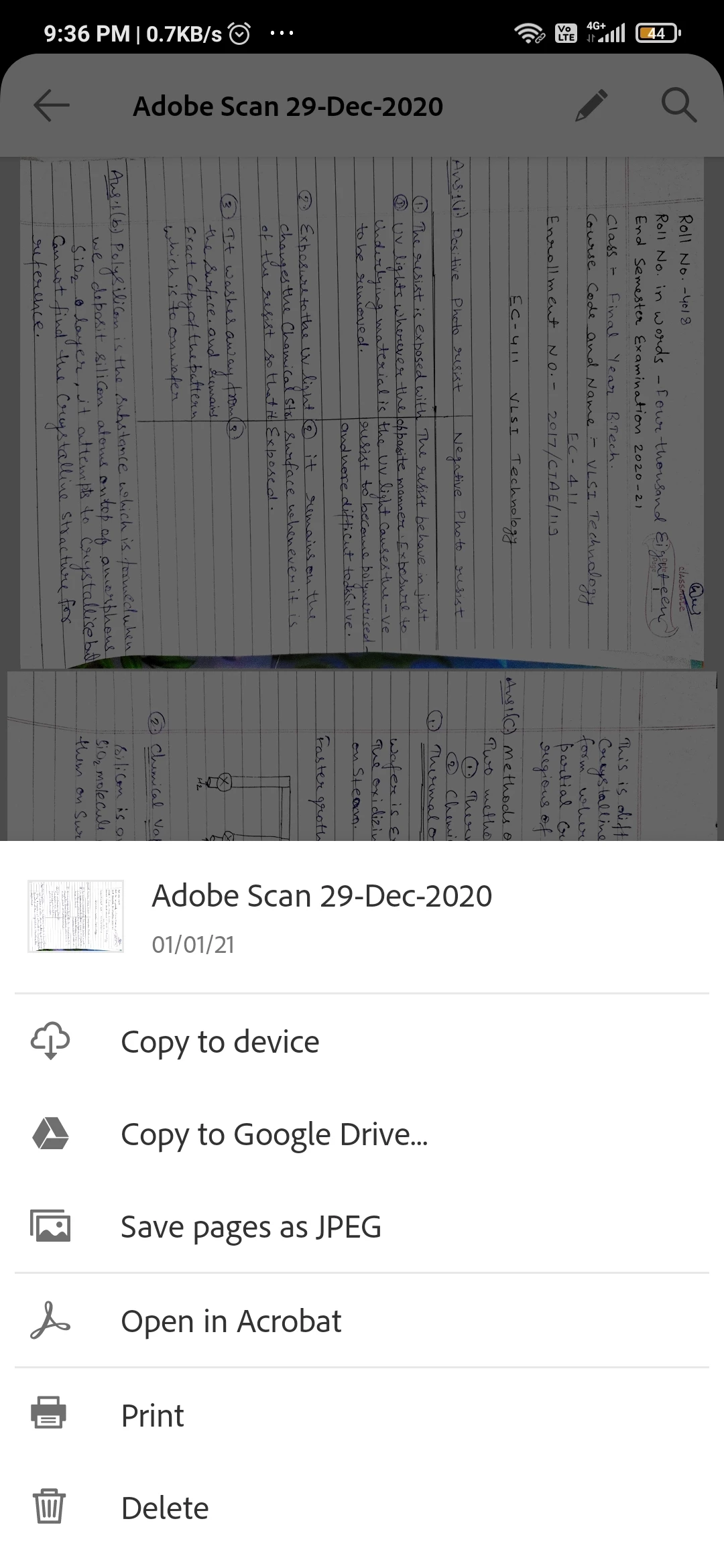Delete the Adobe Scan file
724x1568 pixels.
pos(165,1508)
